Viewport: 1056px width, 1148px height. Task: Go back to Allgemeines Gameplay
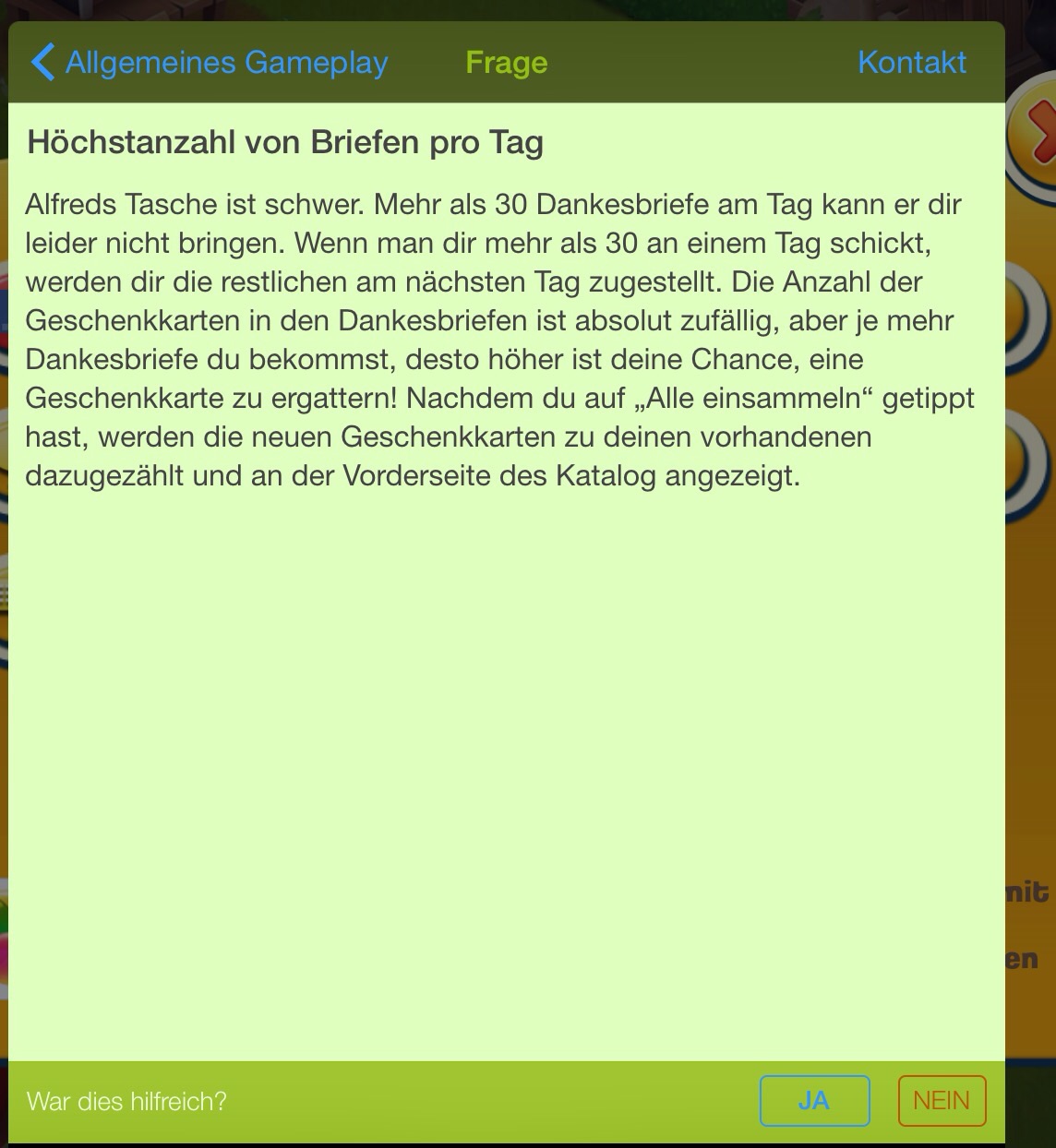[x=210, y=63]
